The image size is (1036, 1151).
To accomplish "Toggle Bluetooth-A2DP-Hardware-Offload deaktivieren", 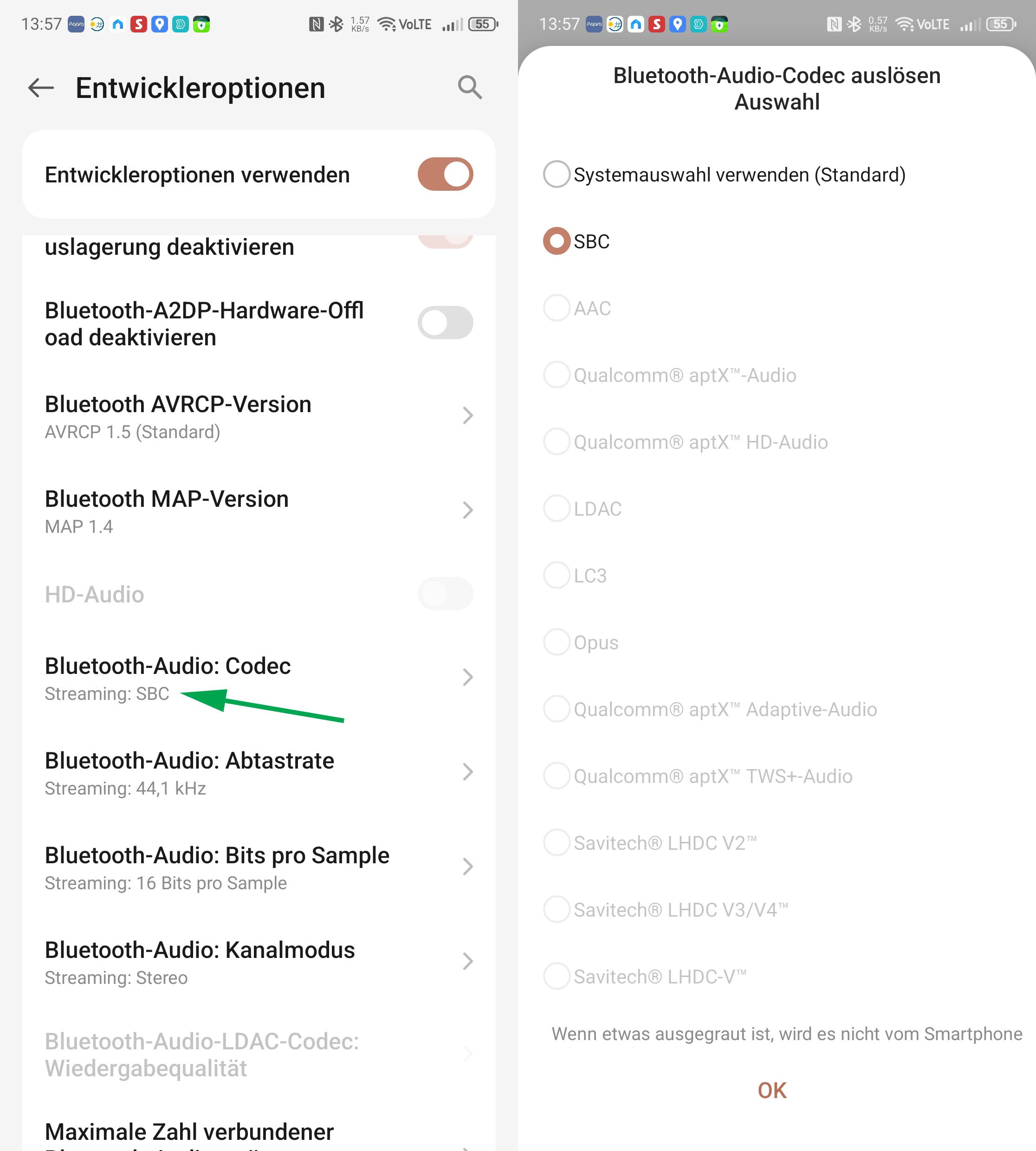I will point(445,323).
